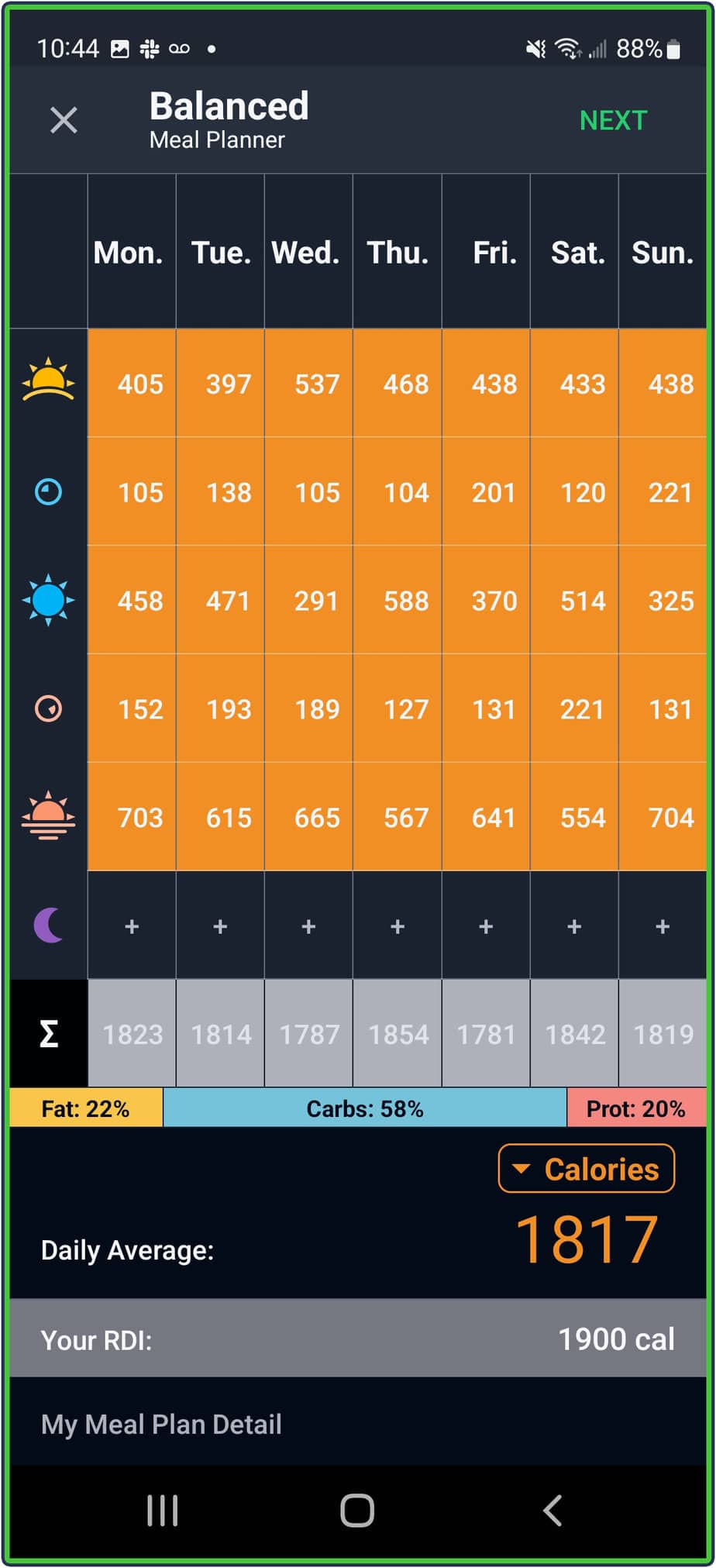Click the Carbs 58% segment
This screenshot has height=1568, width=716.
[x=364, y=1108]
